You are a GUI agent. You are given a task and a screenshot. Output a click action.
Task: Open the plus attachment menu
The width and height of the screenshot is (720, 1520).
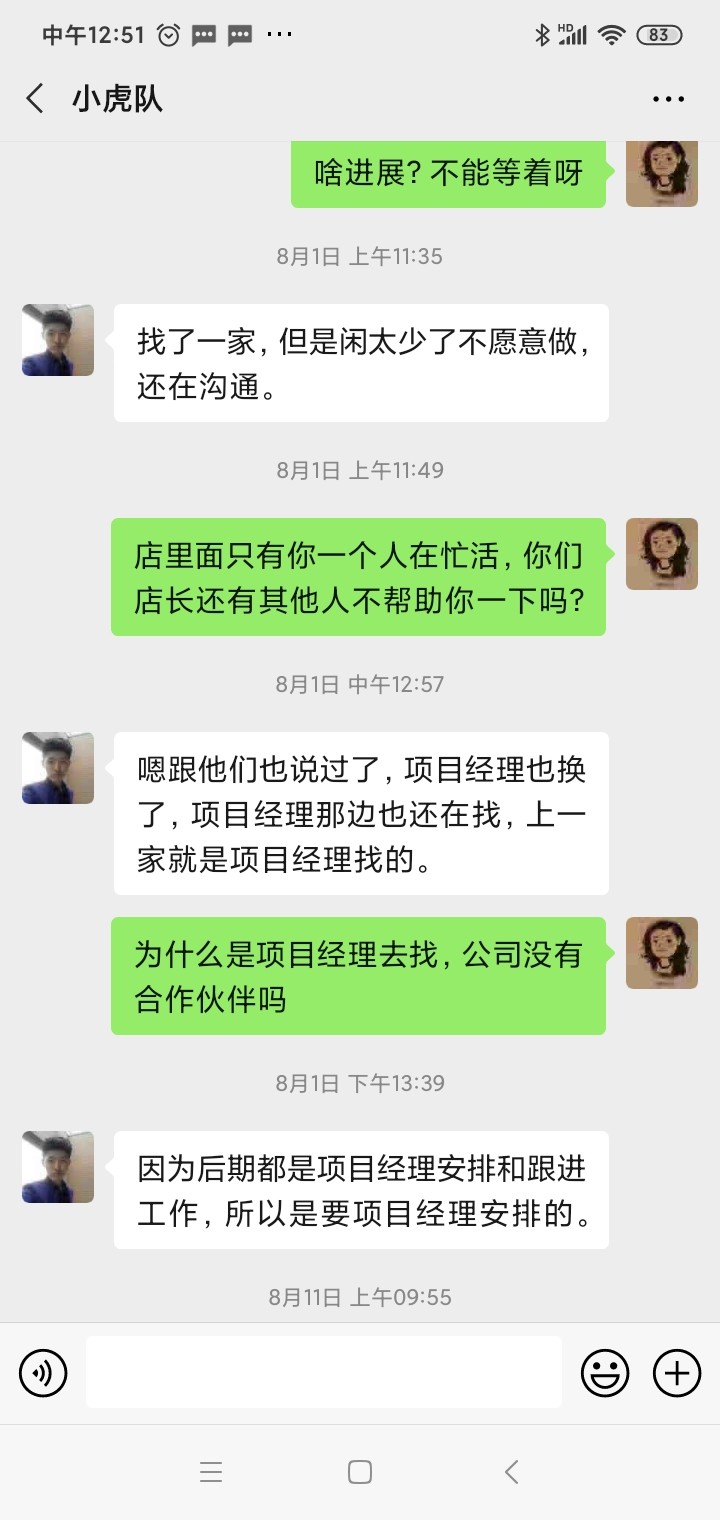pos(677,1372)
